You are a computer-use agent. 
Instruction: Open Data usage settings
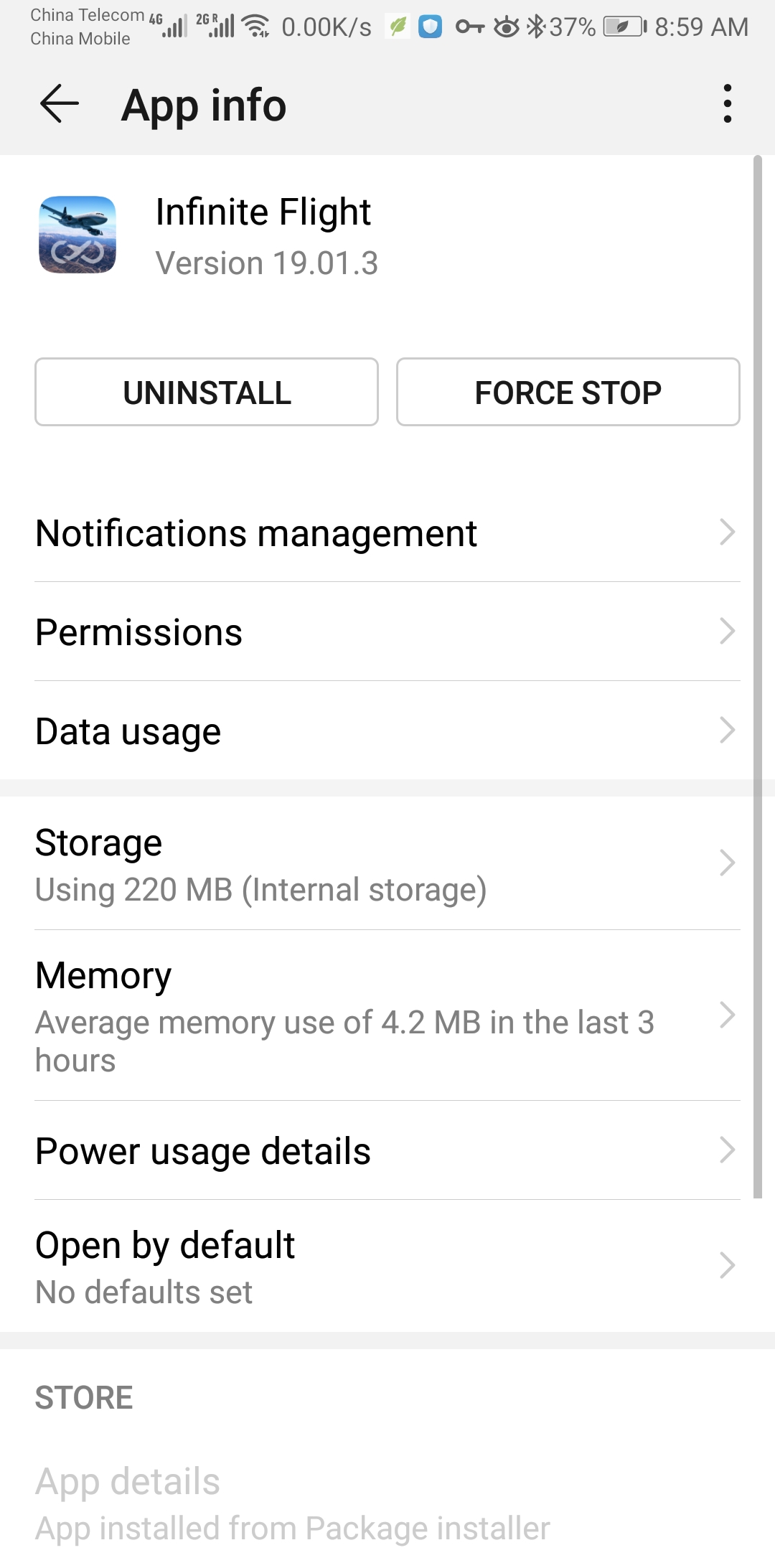coord(387,731)
